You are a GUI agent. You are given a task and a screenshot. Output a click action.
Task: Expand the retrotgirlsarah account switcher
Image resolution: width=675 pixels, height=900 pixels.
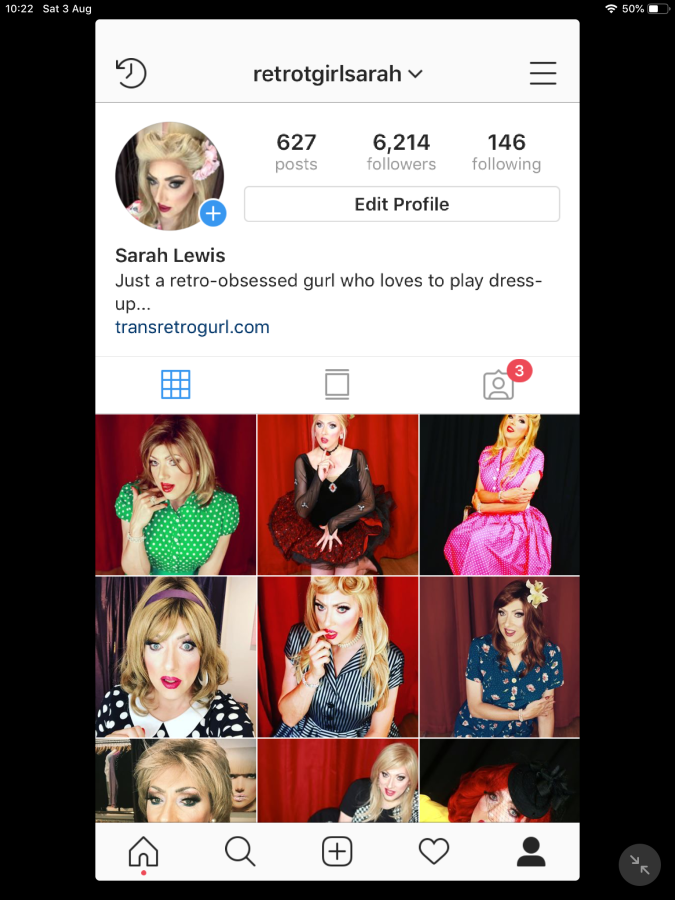coord(338,74)
